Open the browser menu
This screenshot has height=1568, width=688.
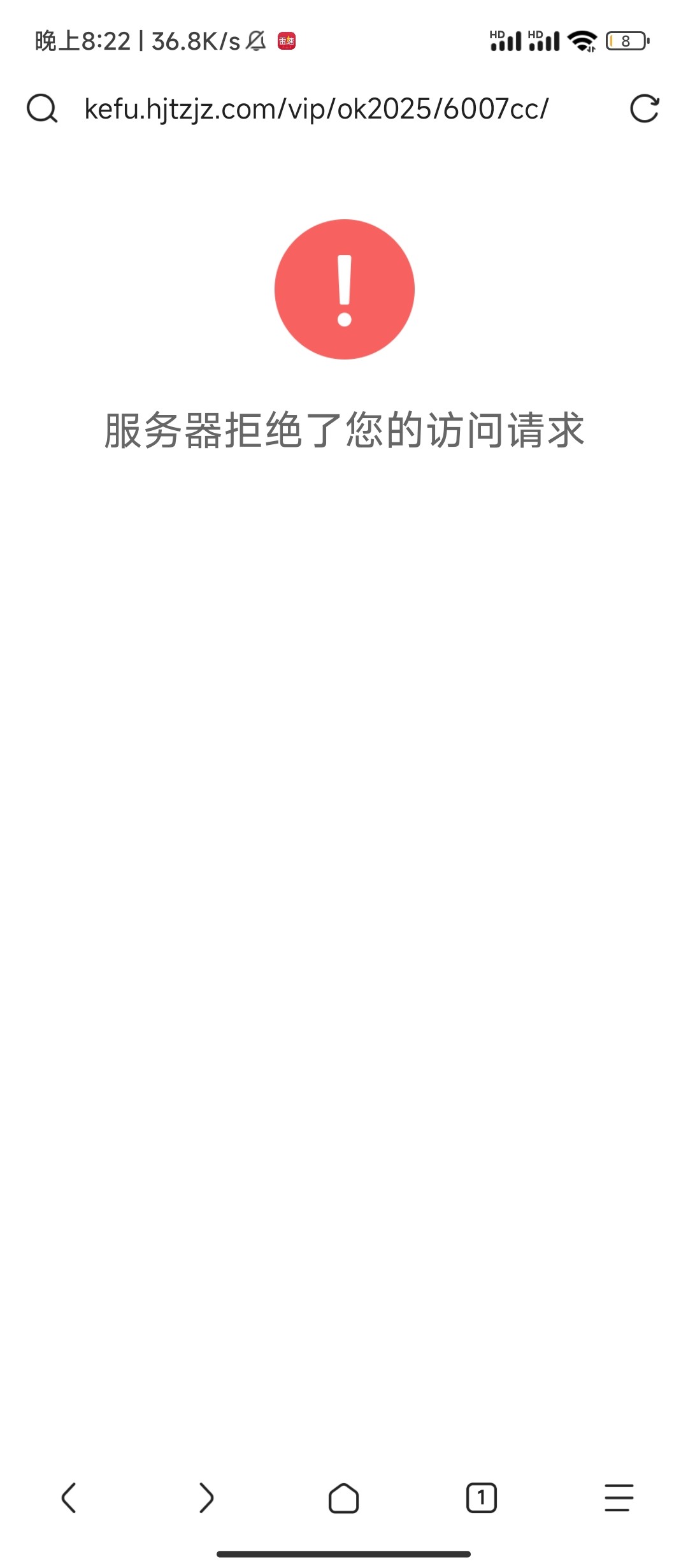click(619, 1497)
